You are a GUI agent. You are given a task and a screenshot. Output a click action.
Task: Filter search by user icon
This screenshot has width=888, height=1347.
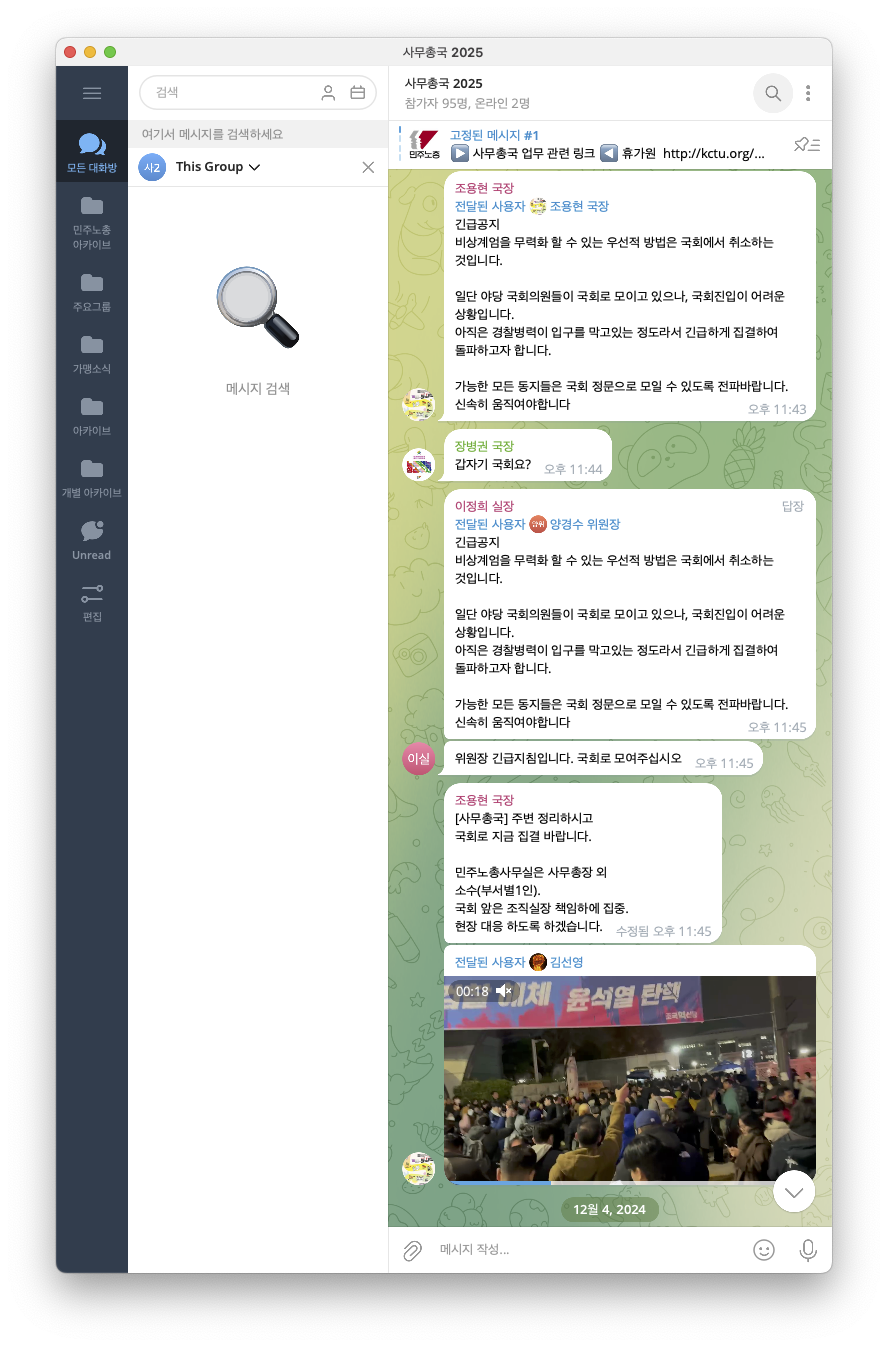tap(328, 93)
